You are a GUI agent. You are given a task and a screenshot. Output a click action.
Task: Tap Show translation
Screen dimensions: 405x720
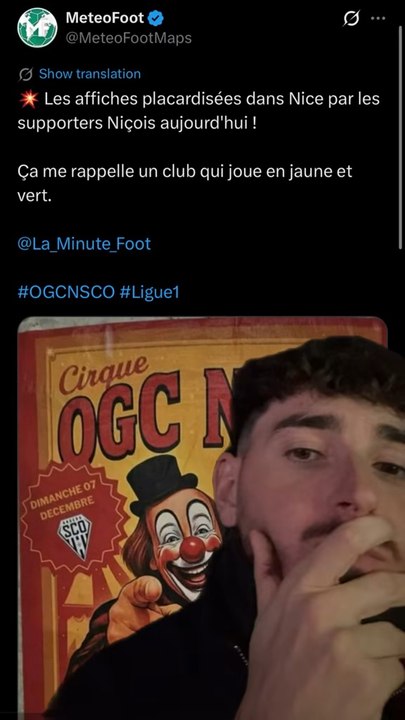pyautogui.click(x=90, y=73)
